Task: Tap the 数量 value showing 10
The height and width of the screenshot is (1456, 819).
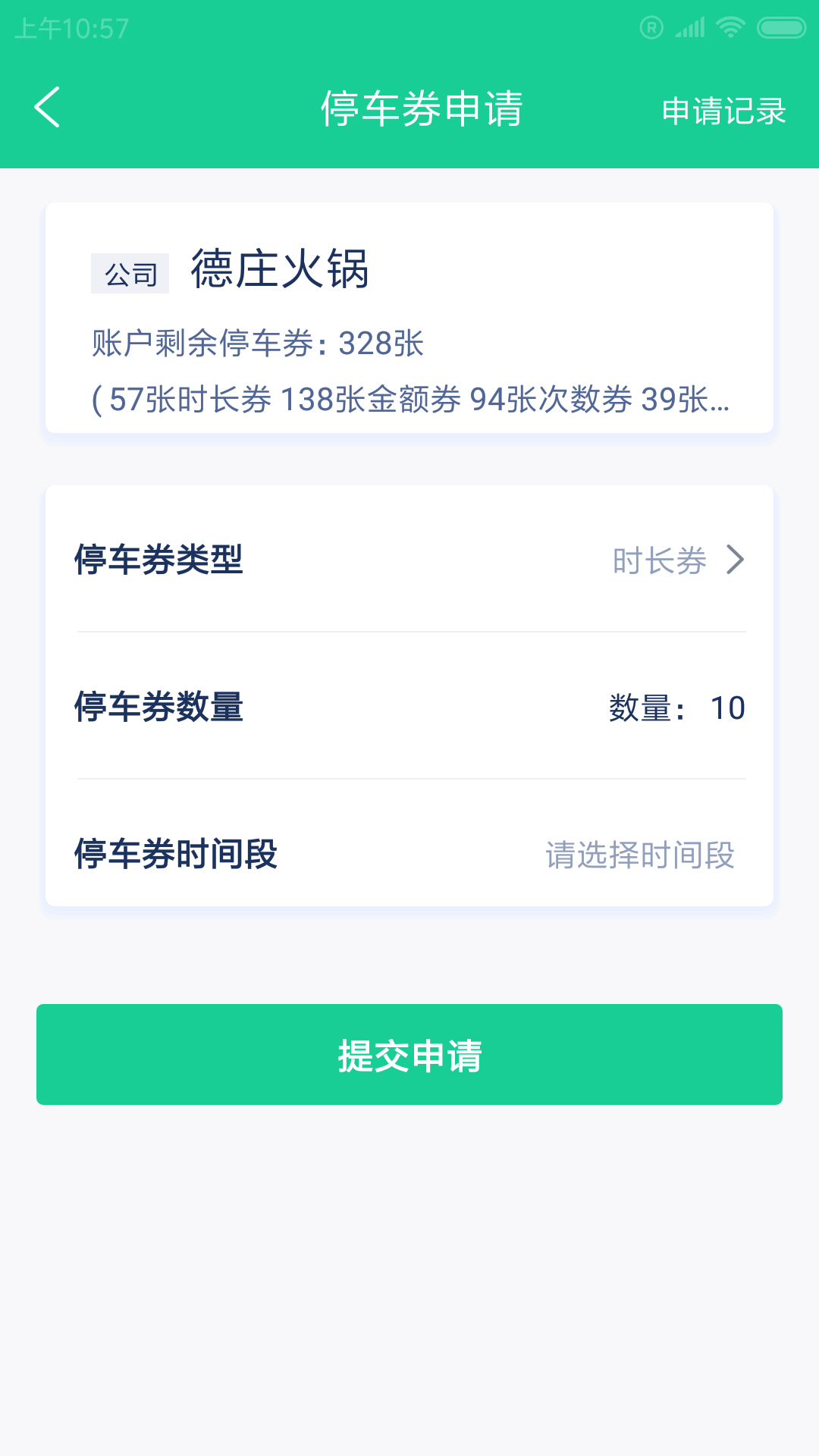Action: click(726, 708)
